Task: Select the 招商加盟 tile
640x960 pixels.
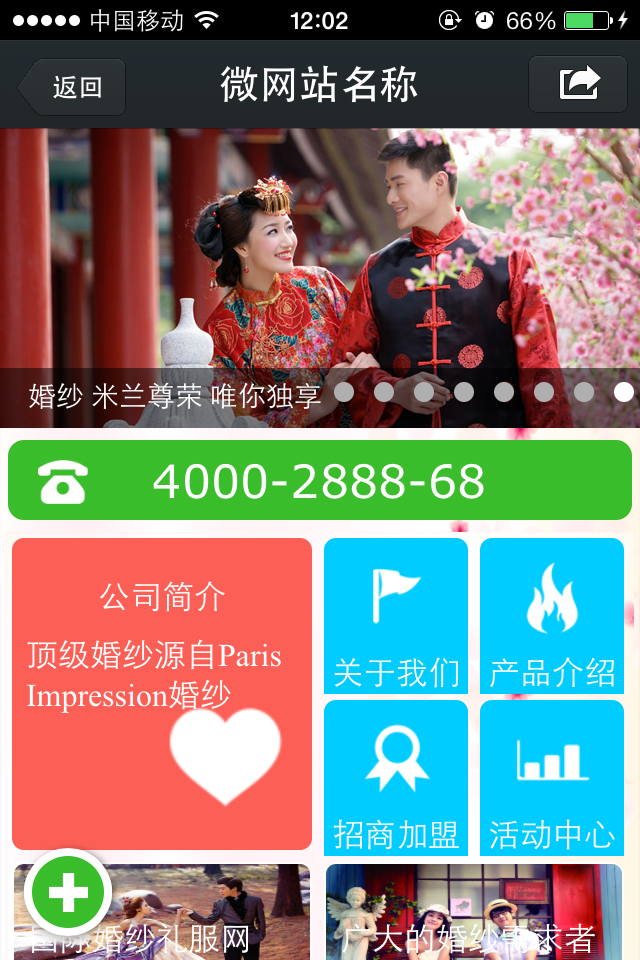Action: 396,778
